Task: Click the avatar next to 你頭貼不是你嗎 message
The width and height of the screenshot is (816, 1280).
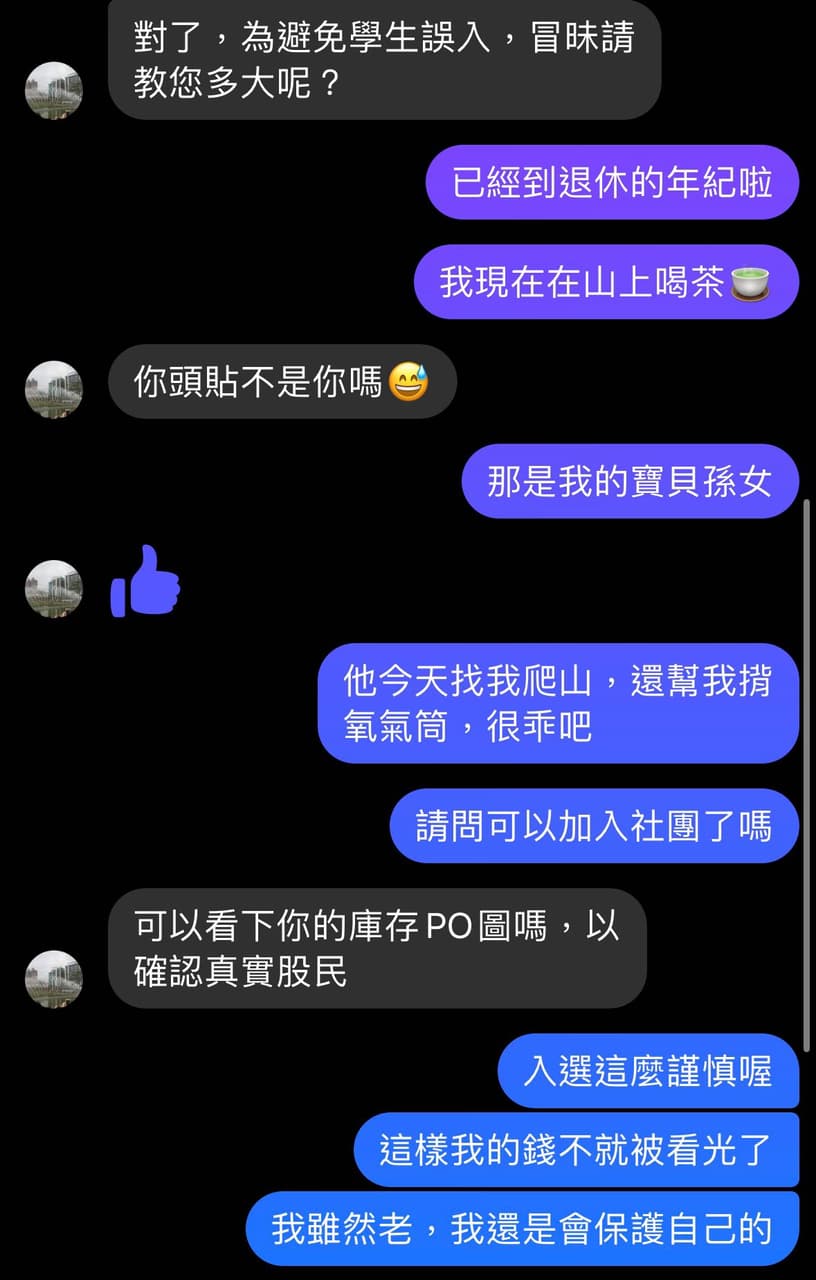Action: click(53, 389)
